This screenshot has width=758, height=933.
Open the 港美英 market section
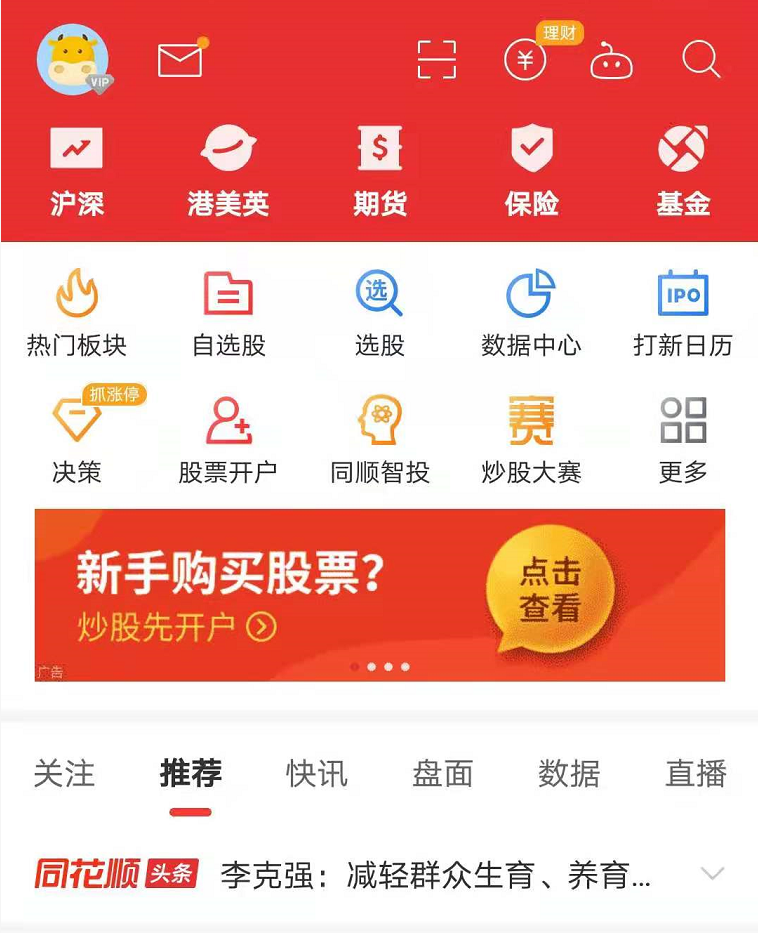[x=227, y=170]
